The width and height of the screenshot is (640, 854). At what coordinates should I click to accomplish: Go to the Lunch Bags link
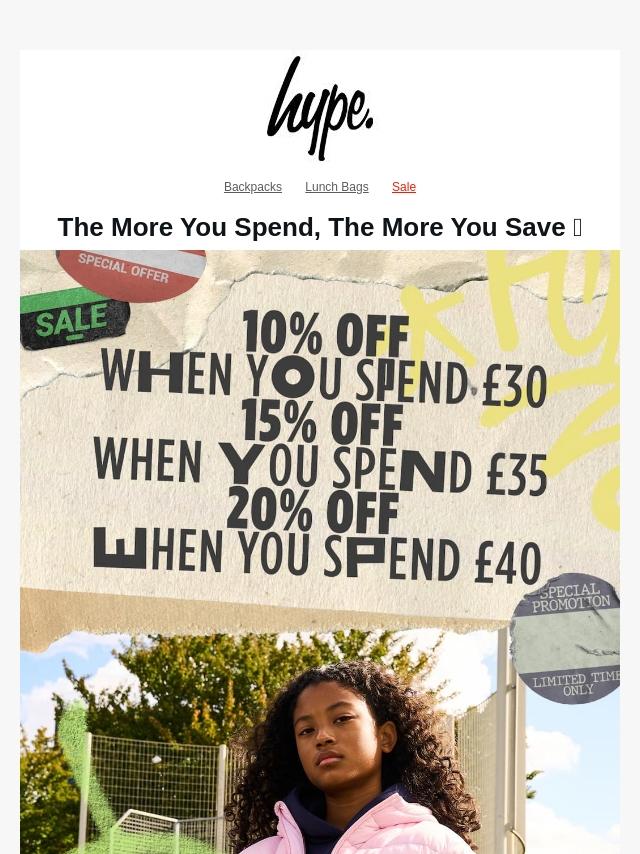point(336,187)
